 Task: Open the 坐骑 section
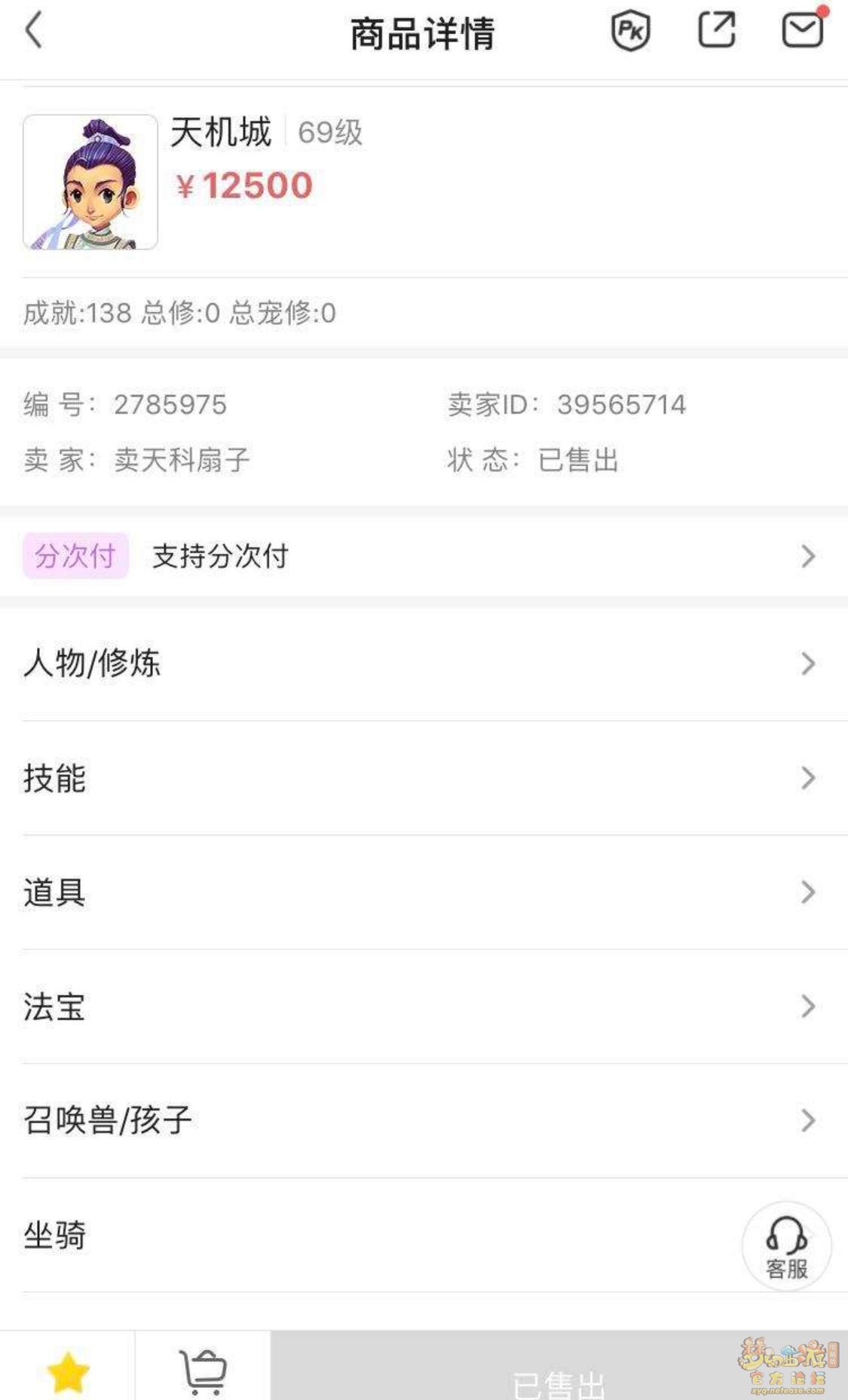pyautogui.click(x=362, y=1235)
